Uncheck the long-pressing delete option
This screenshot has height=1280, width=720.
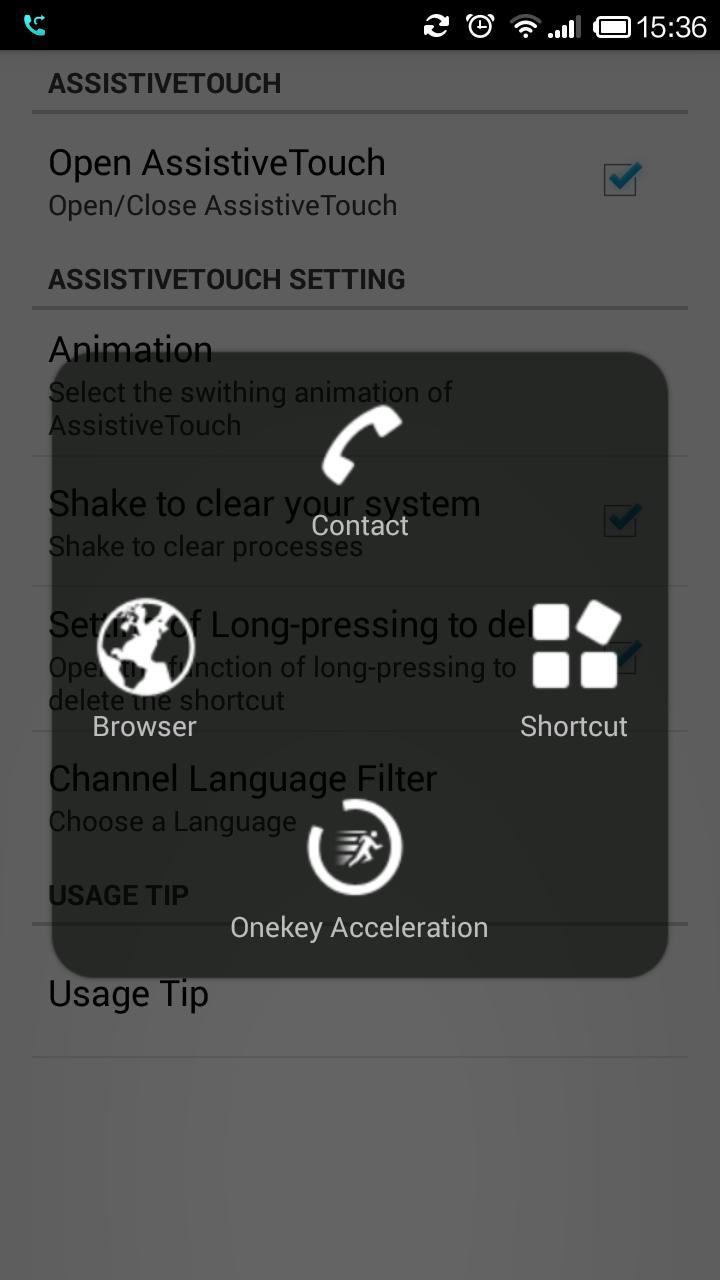(x=620, y=659)
